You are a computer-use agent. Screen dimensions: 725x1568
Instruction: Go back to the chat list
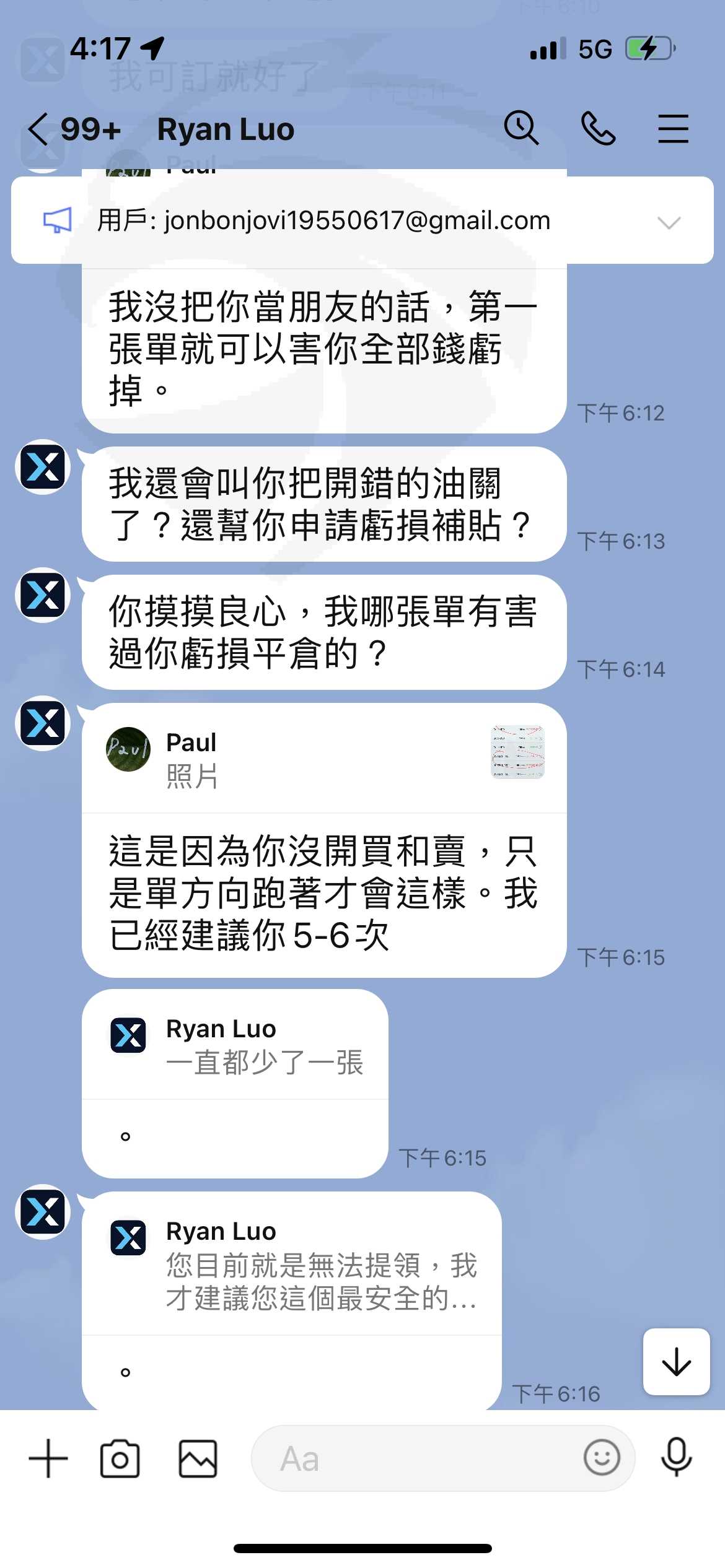tap(38, 129)
